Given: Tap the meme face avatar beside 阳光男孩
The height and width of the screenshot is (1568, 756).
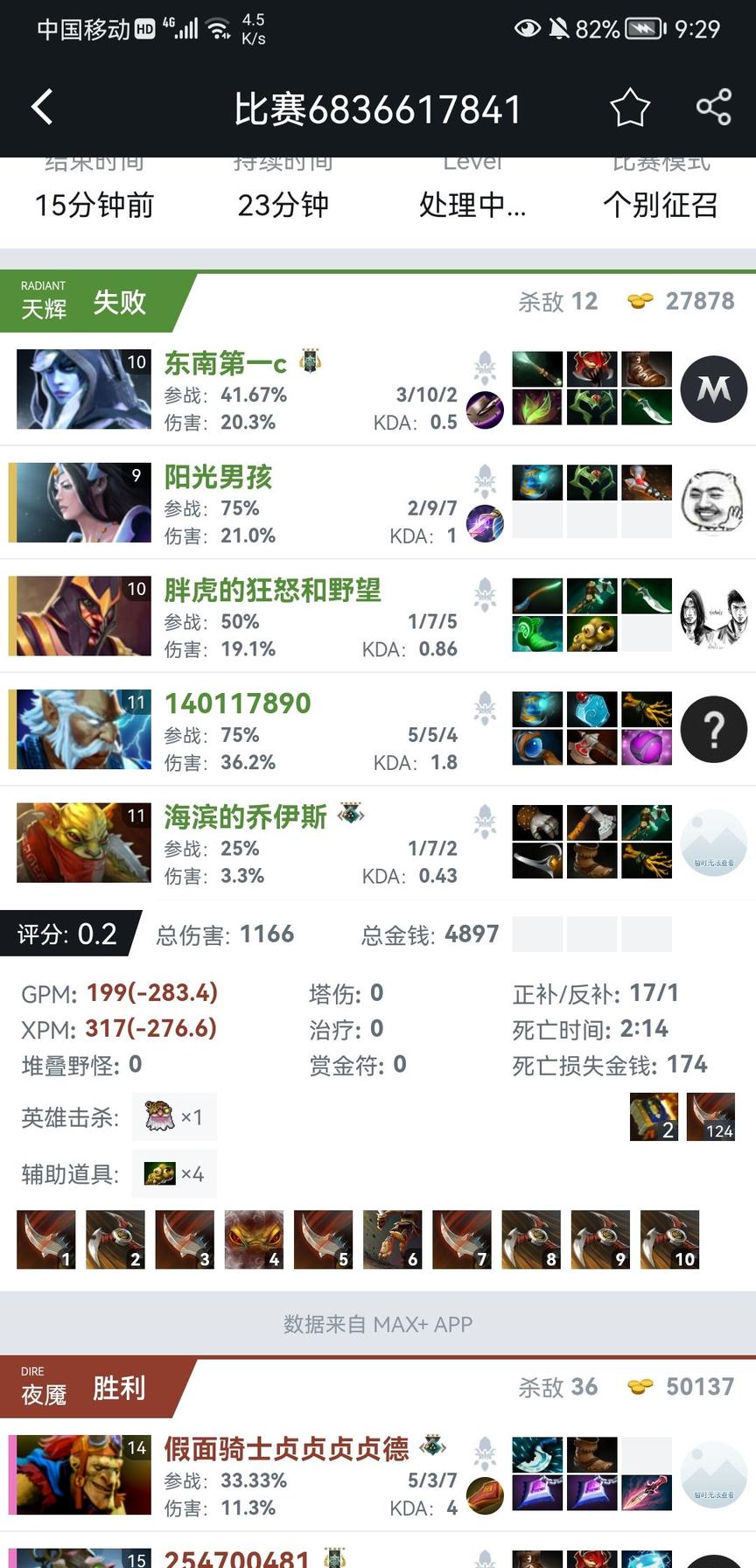Looking at the screenshot, I should point(713,503).
